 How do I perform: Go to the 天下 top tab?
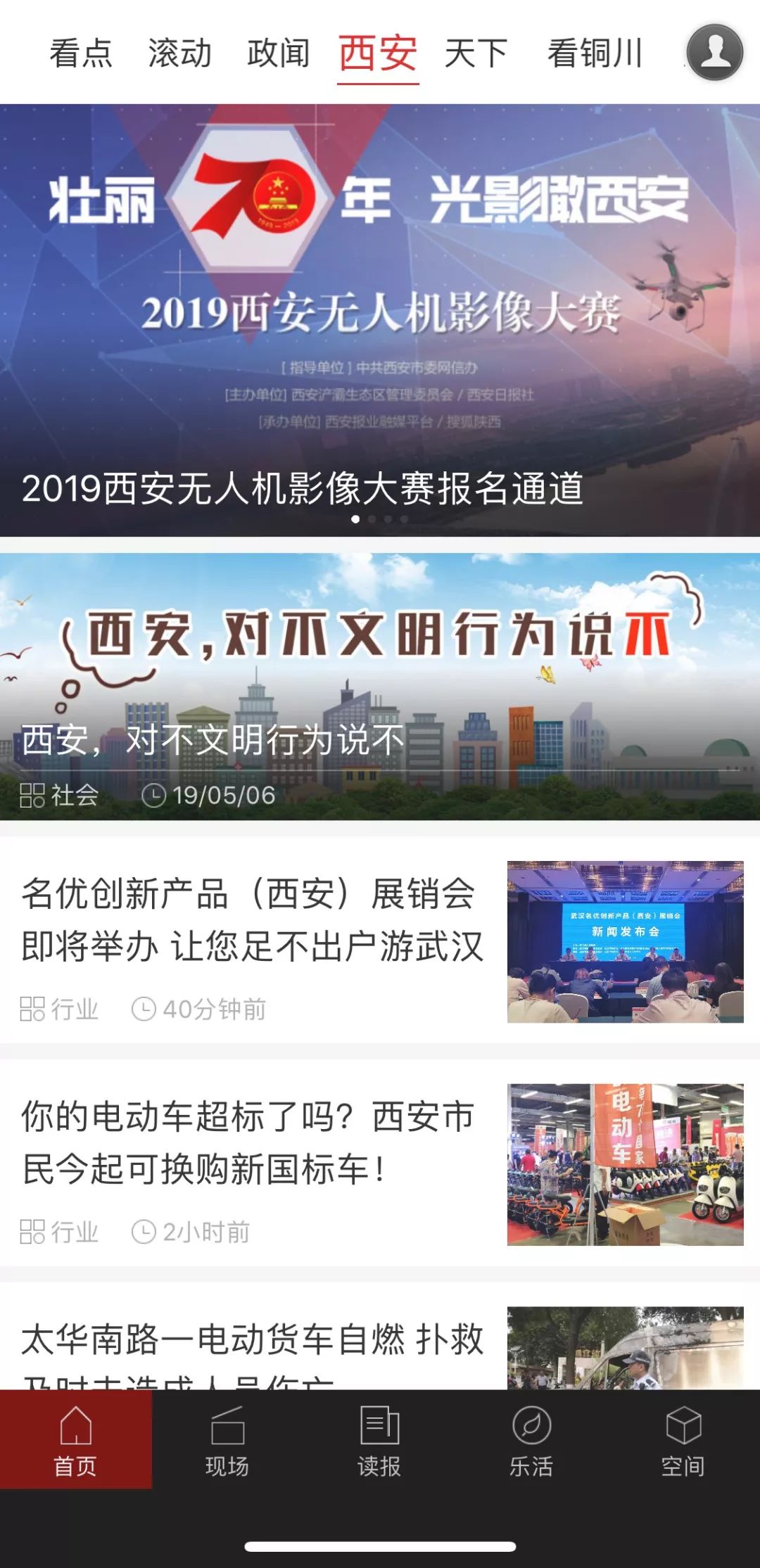[476, 54]
